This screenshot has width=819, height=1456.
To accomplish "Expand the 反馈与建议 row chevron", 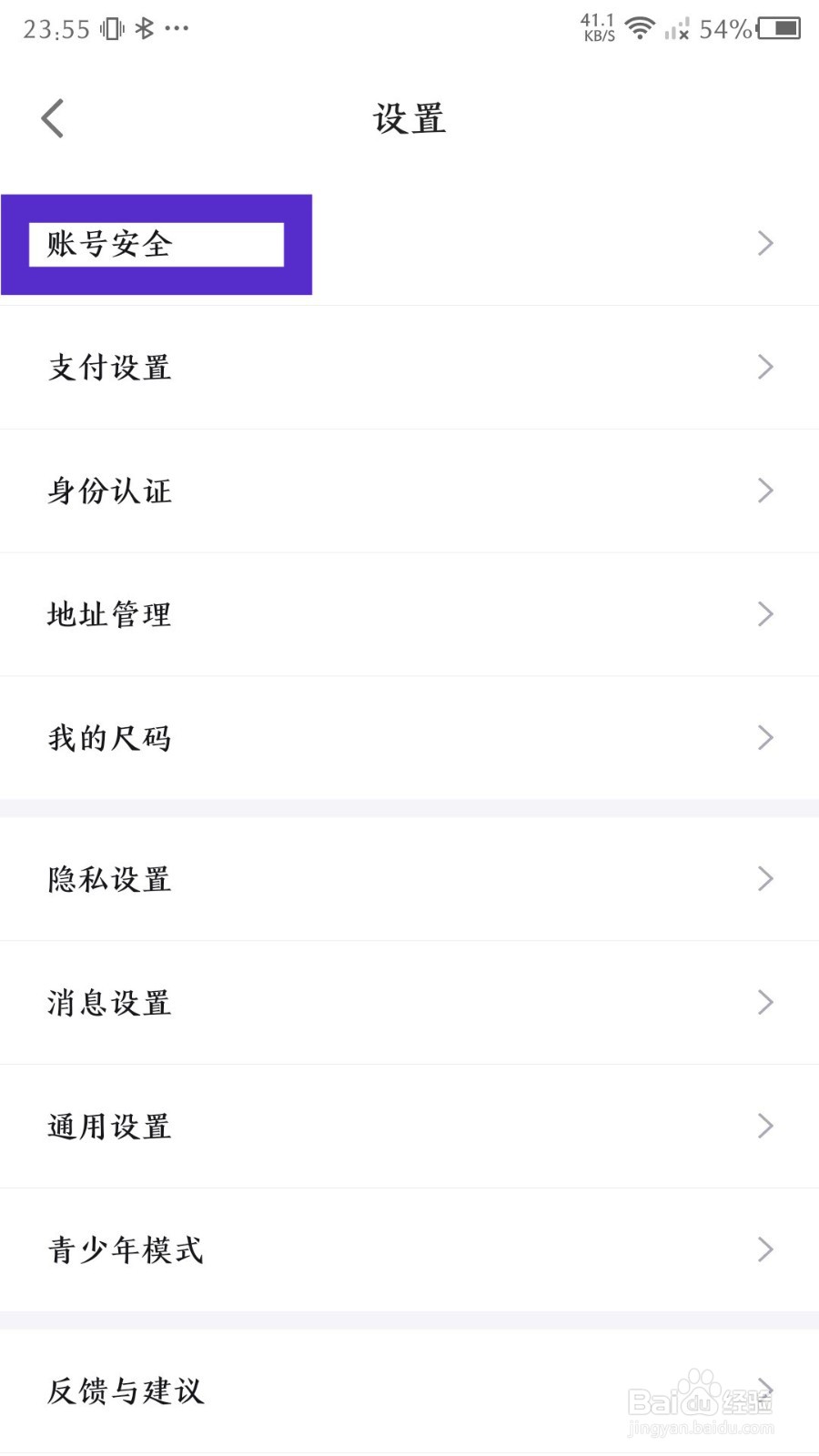I will [764, 1391].
